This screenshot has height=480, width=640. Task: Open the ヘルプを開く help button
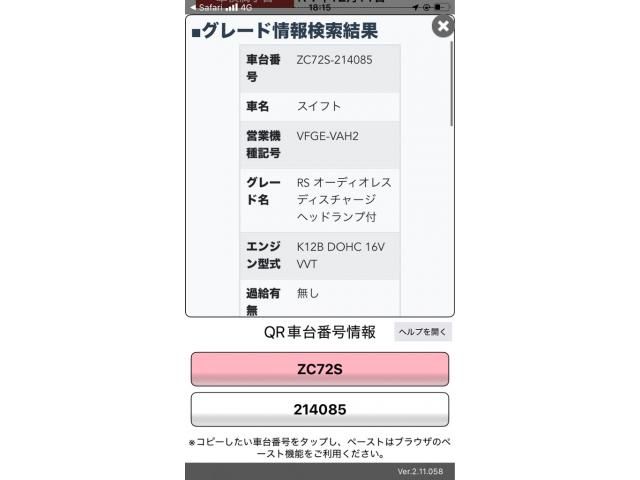(424, 332)
